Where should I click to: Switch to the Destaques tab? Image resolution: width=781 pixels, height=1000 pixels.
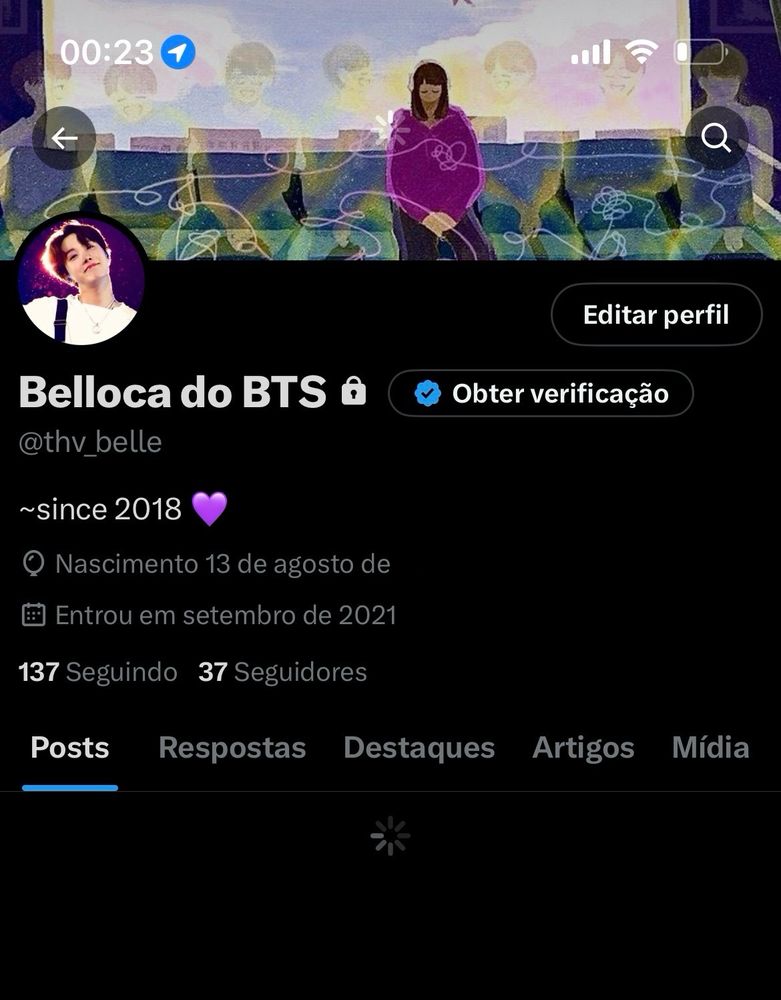419,748
